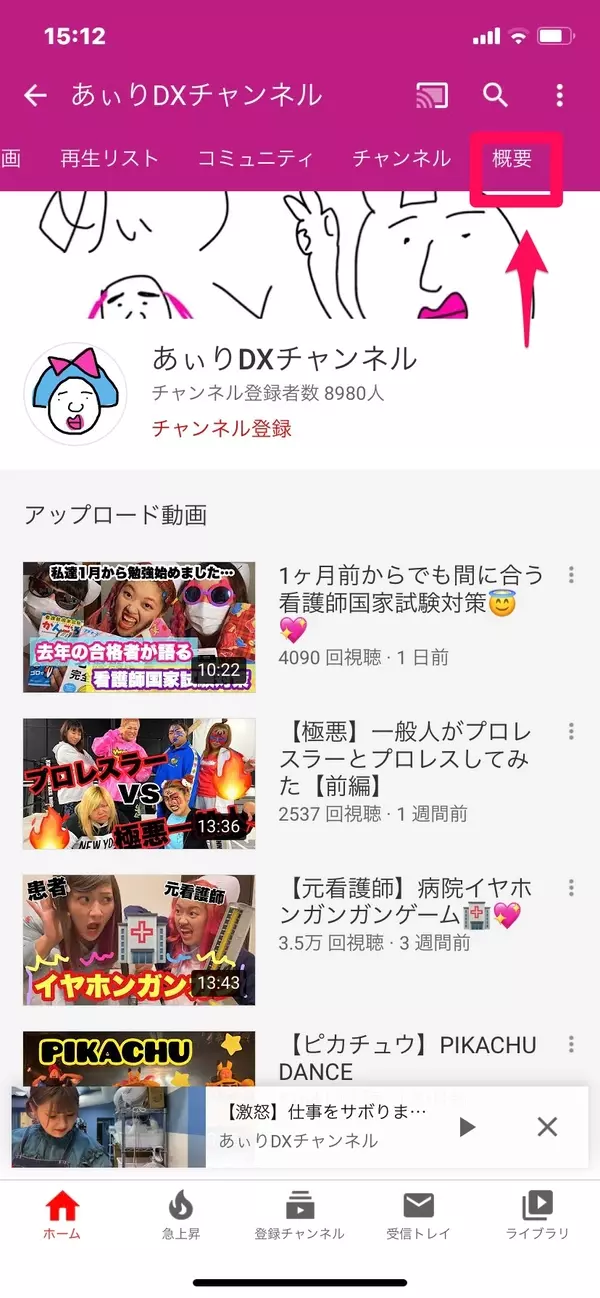Open search with the magnifier icon

coord(496,96)
